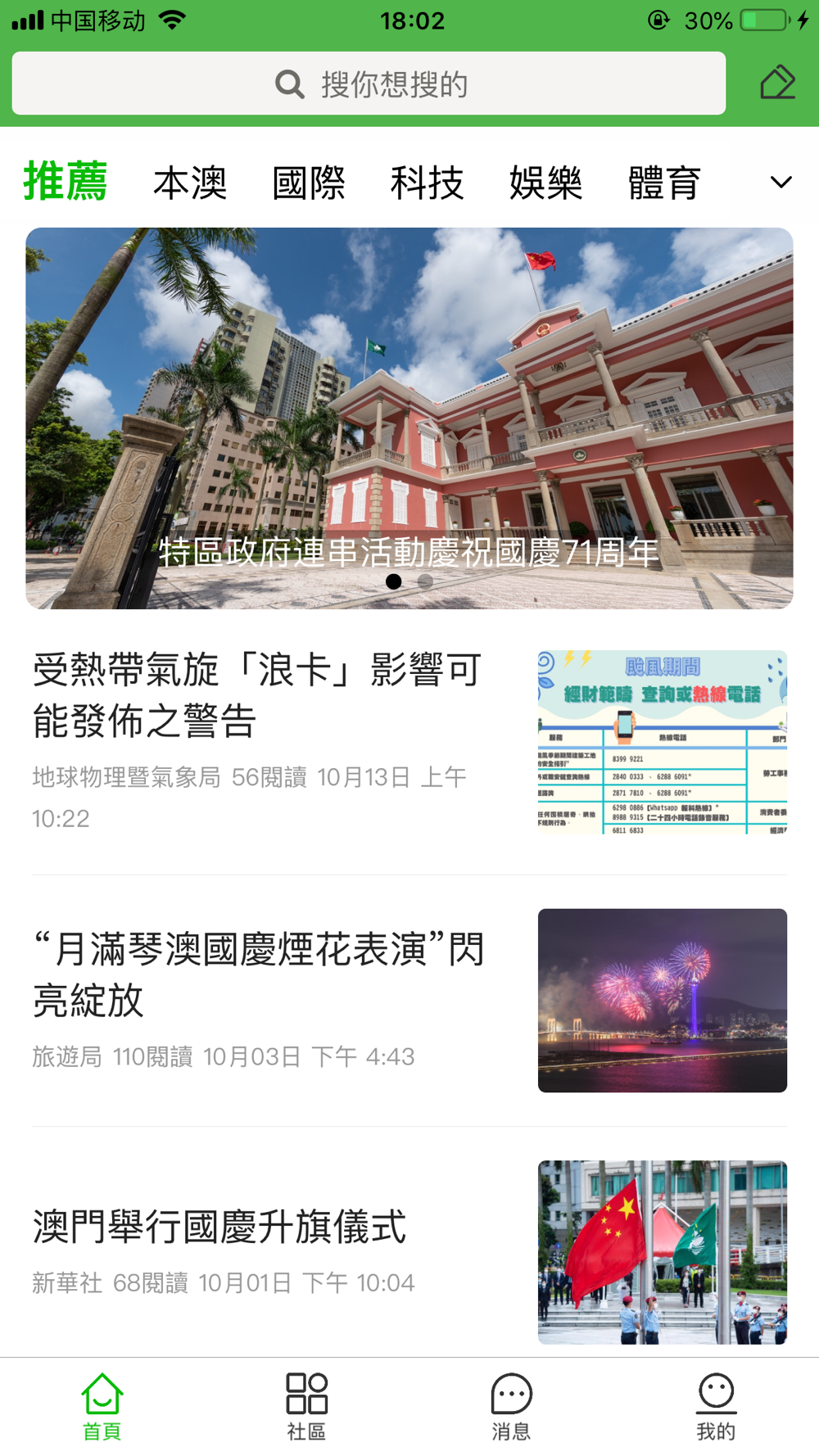Read the 熱帶氣旋「浪卡」 warning article
This screenshot has height=1456, width=819.
coord(409,742)
